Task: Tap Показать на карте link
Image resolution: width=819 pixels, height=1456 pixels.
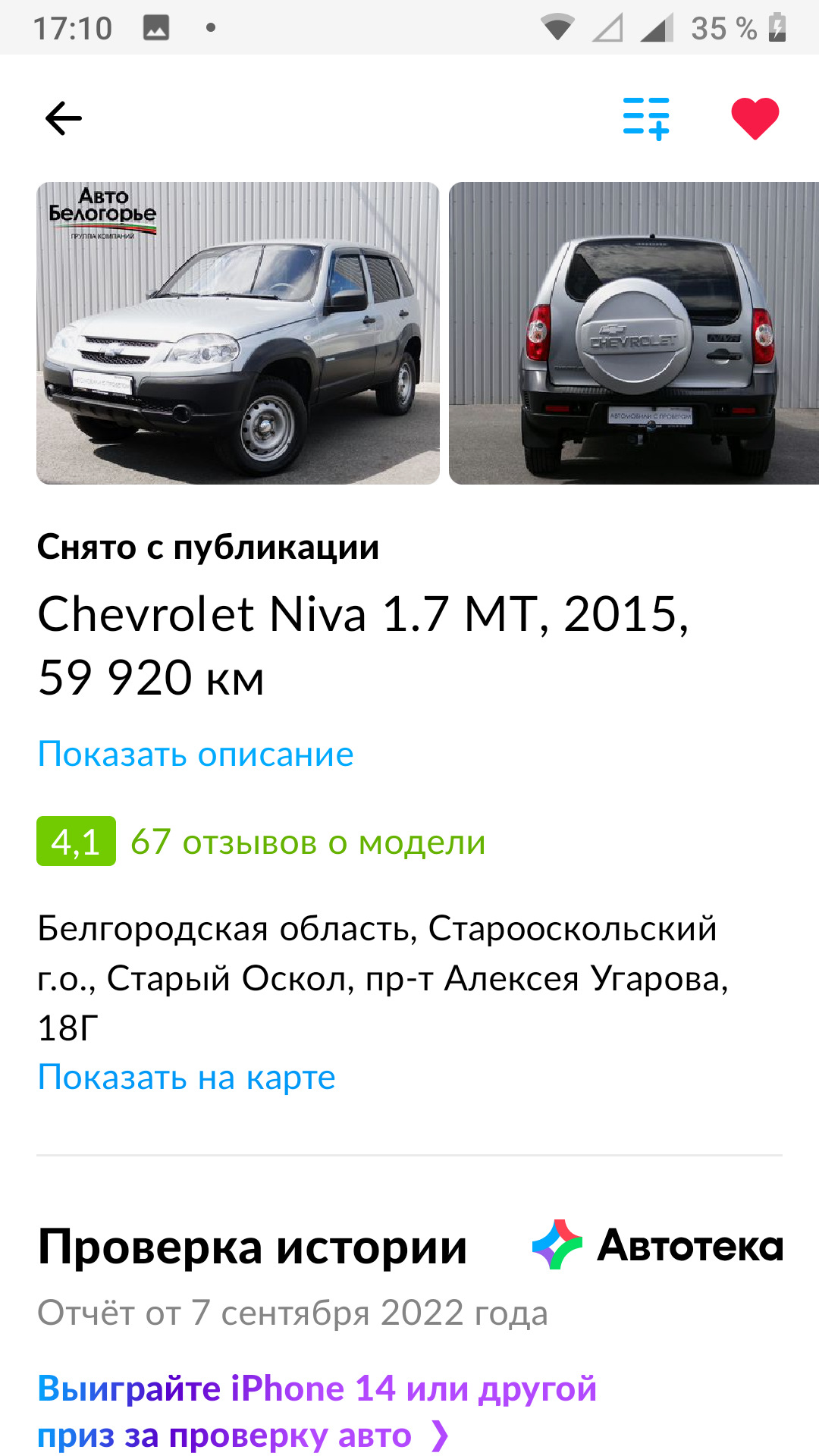Action: click(x=187, y=1077)
